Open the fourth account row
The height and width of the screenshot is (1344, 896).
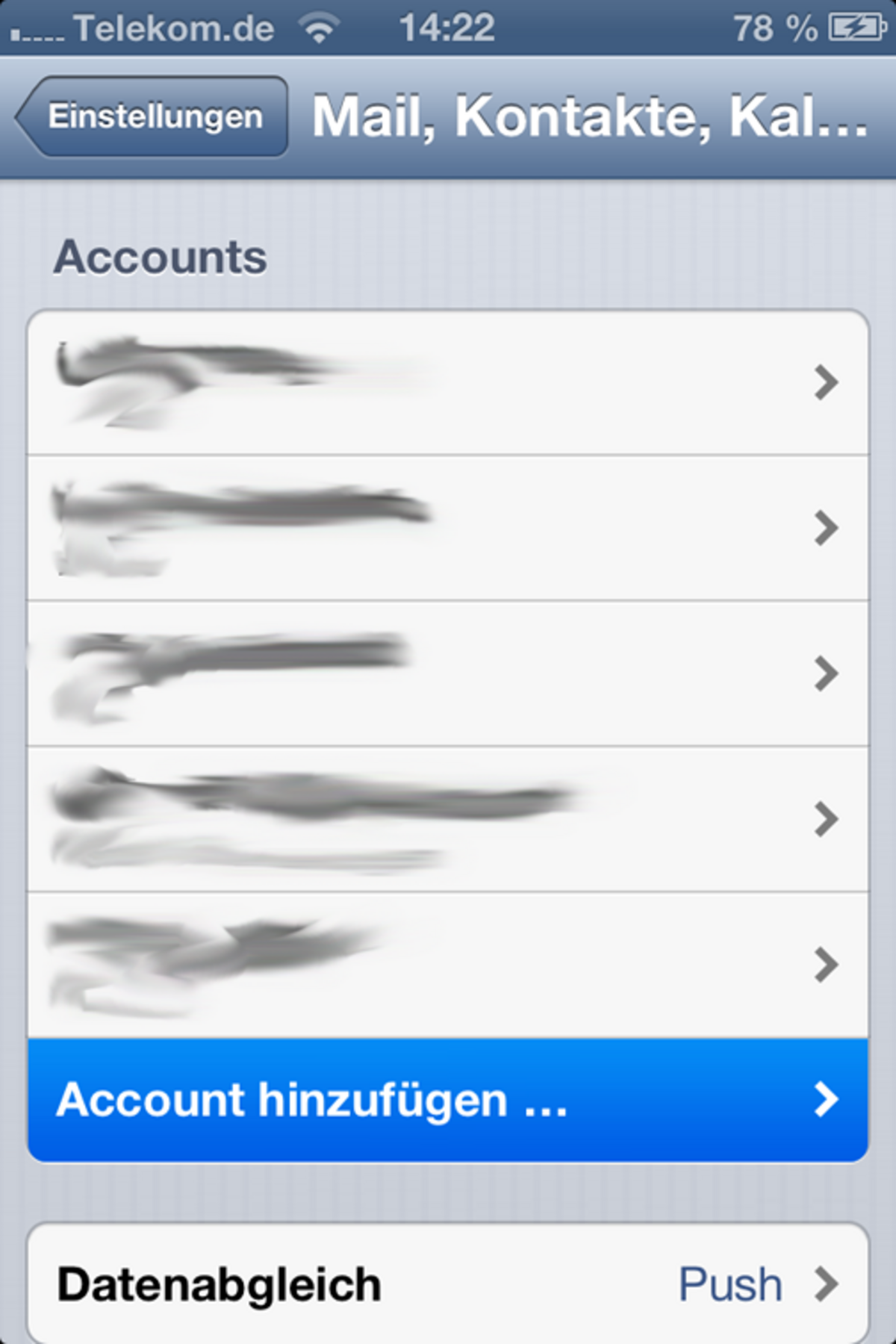448,819
